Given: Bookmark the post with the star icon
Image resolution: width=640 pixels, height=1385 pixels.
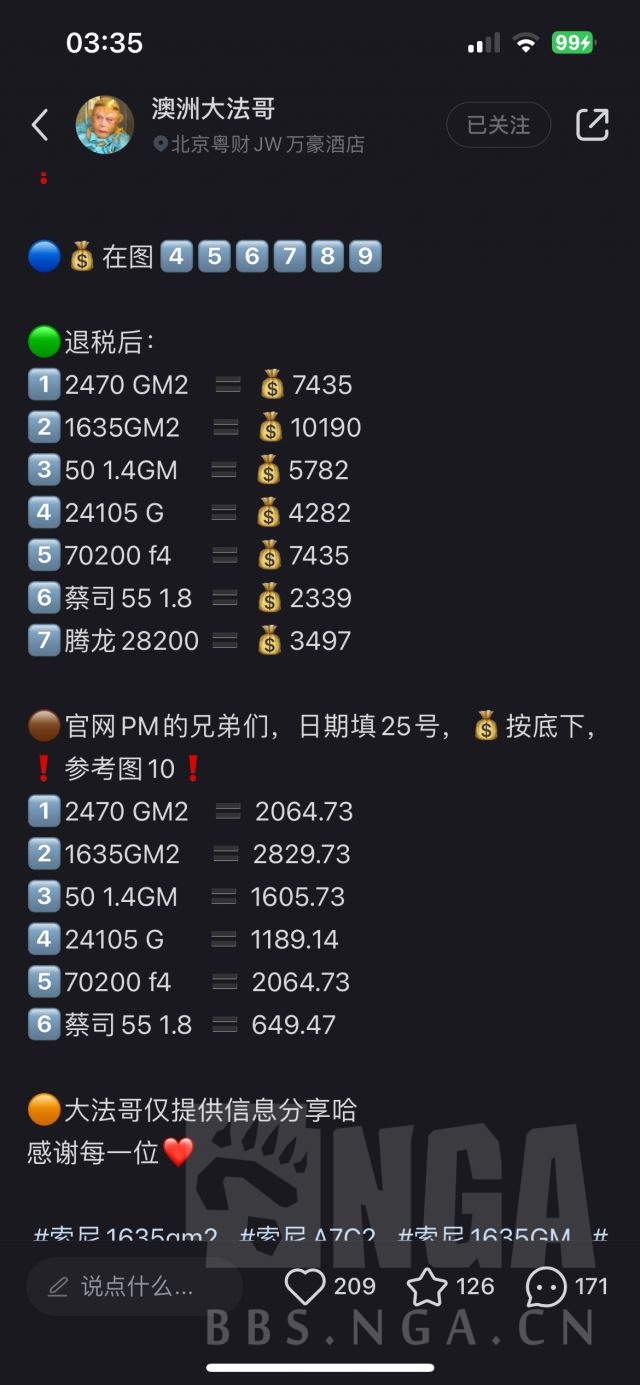Looking at the screenshot, I should [427, 1286].
